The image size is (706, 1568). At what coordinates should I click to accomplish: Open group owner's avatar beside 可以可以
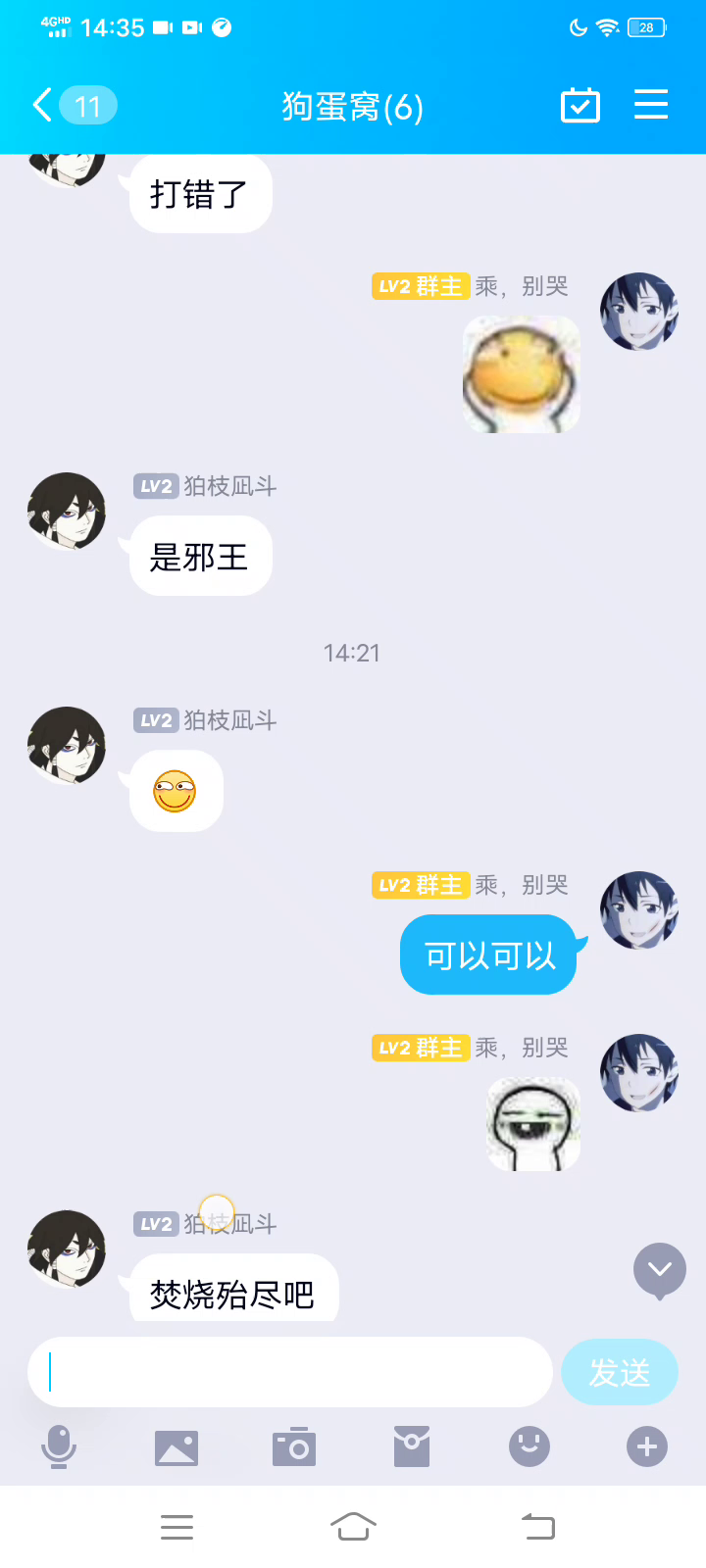(639, 910)
